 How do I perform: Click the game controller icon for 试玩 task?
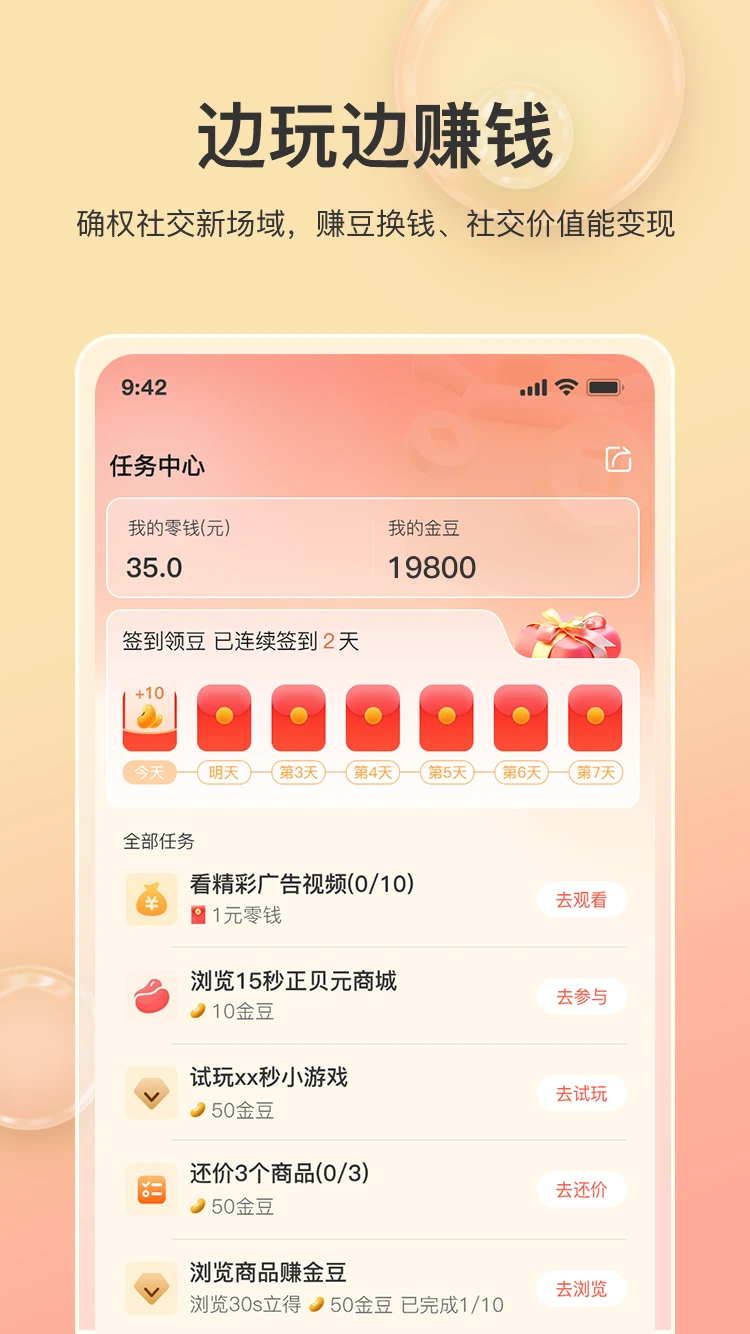pyautogui.click(x=150, y=1093)
